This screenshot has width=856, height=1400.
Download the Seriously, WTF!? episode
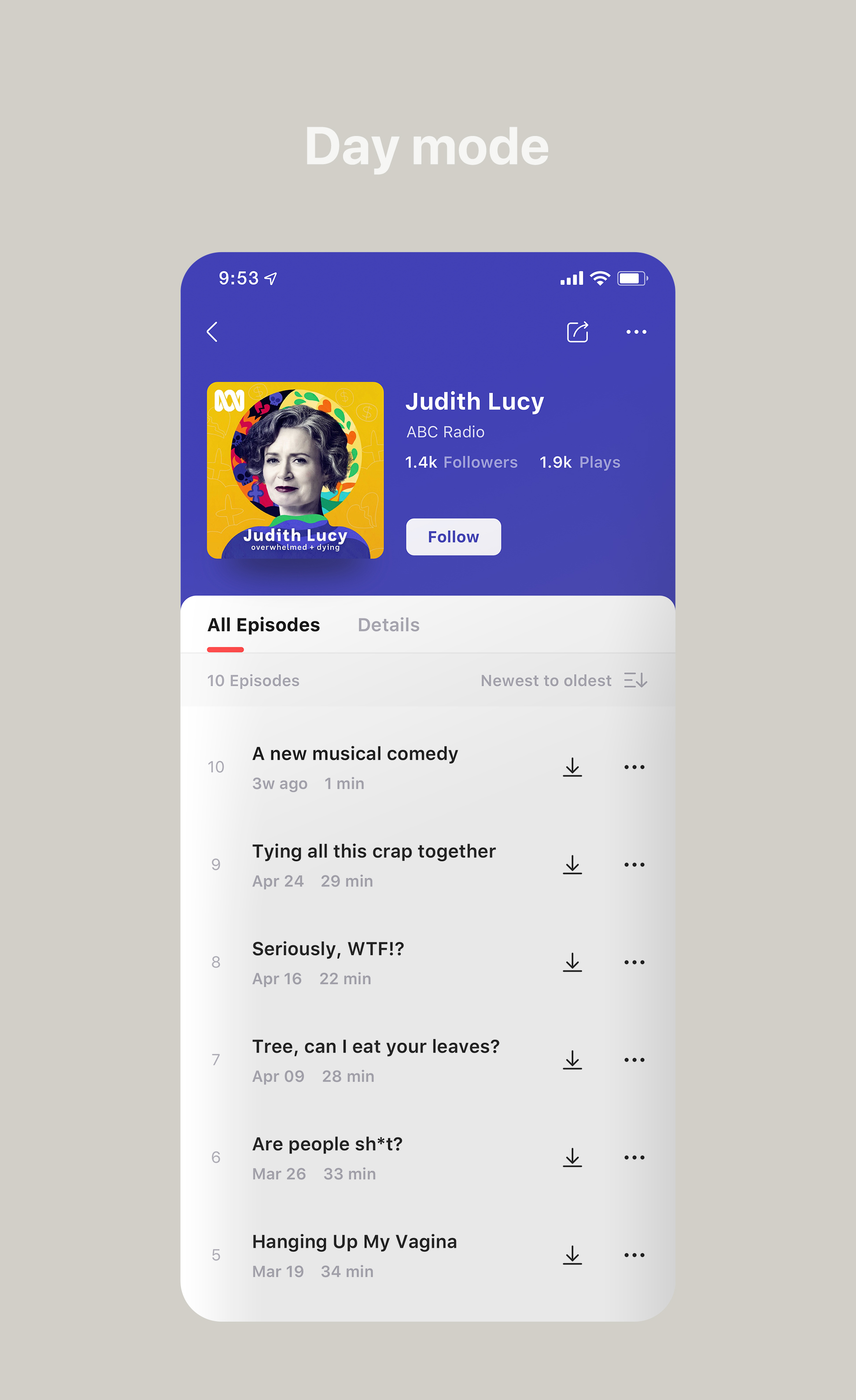(572, 963)
